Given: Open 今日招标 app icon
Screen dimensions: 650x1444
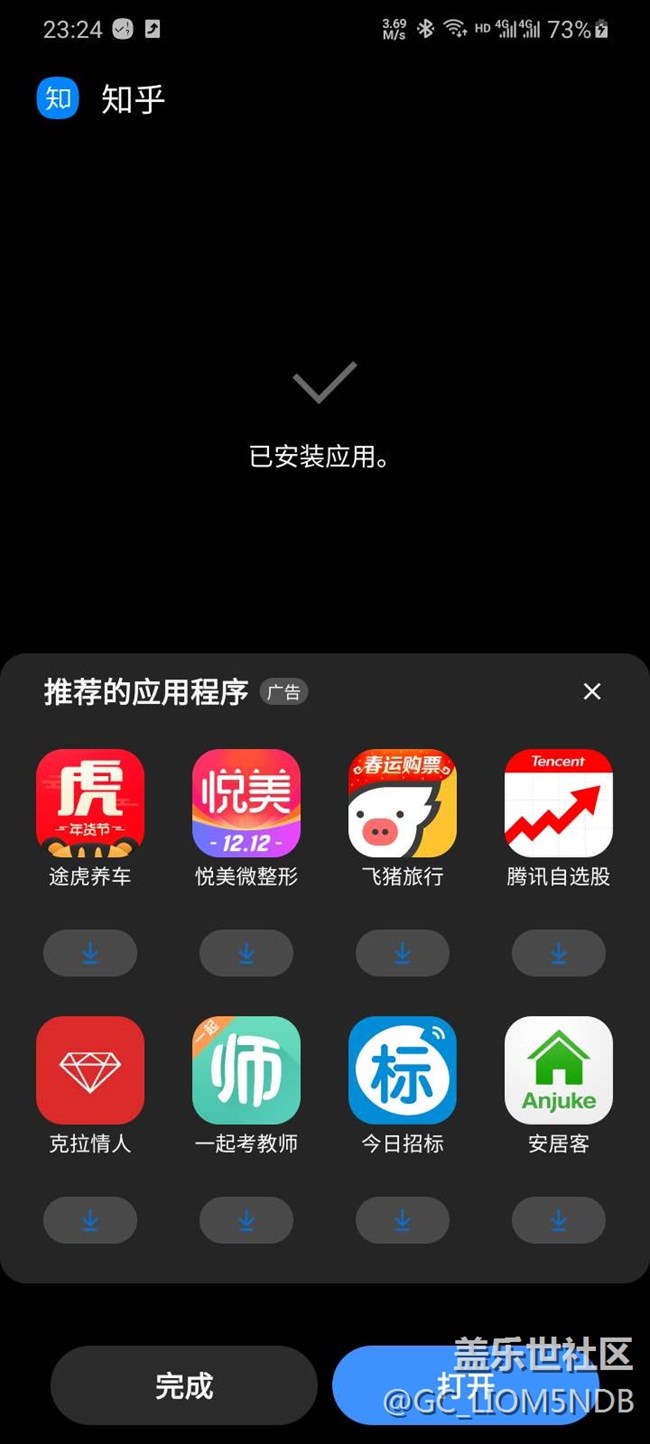Looking at the screenshot, I should pyautogui.click(x=402, y=1070).
